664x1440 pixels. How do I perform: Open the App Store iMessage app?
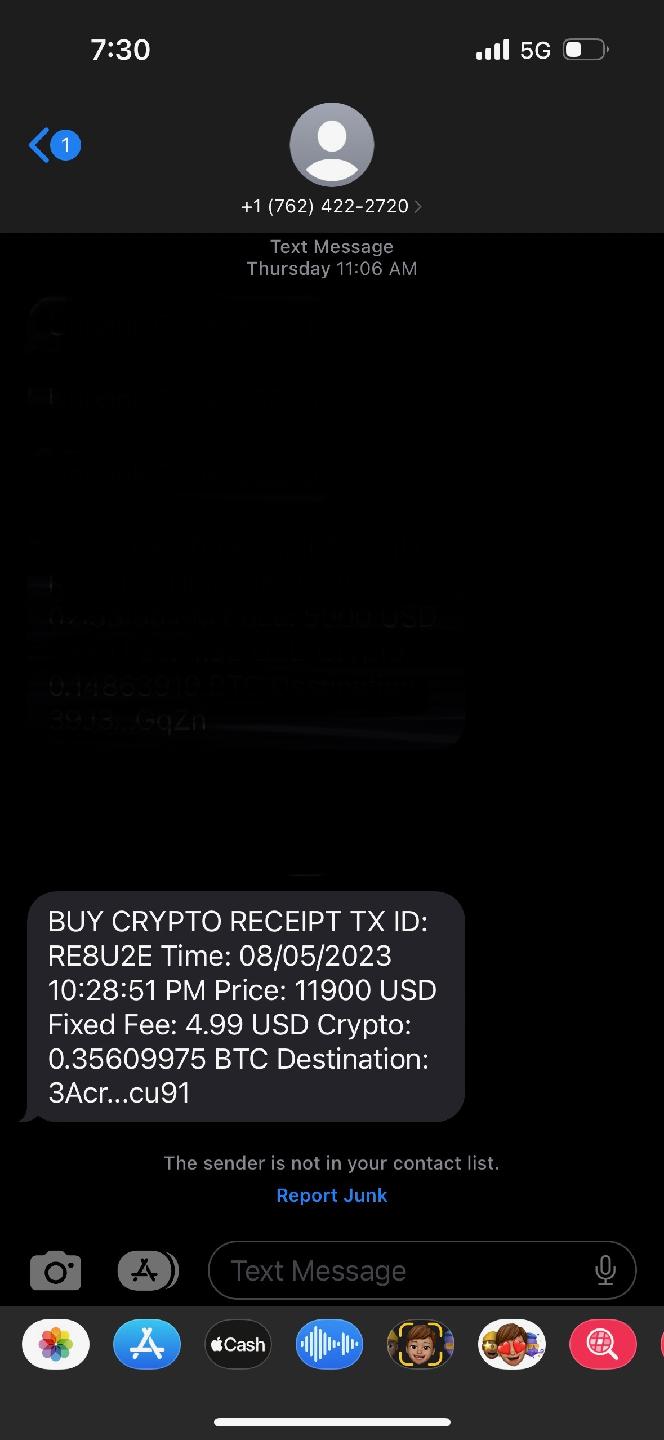click(x=147, y=1345)
